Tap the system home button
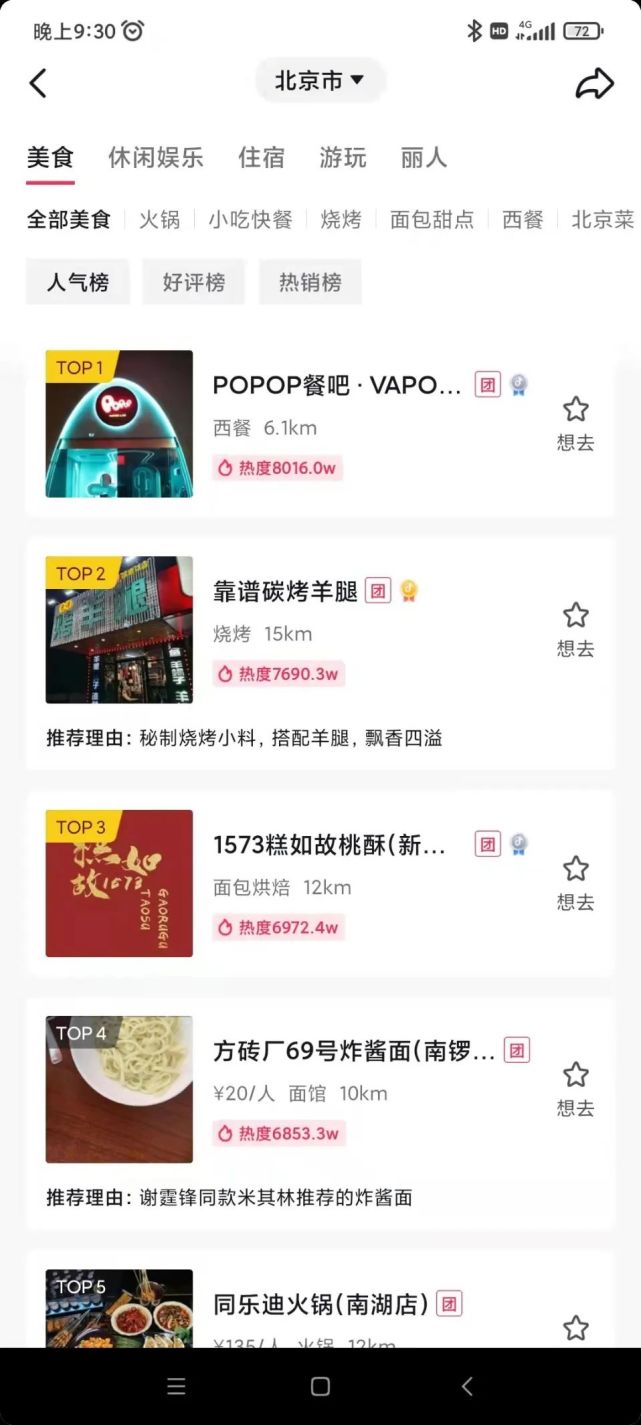The image size is (641, 1425). click(x=320, y=1386)
